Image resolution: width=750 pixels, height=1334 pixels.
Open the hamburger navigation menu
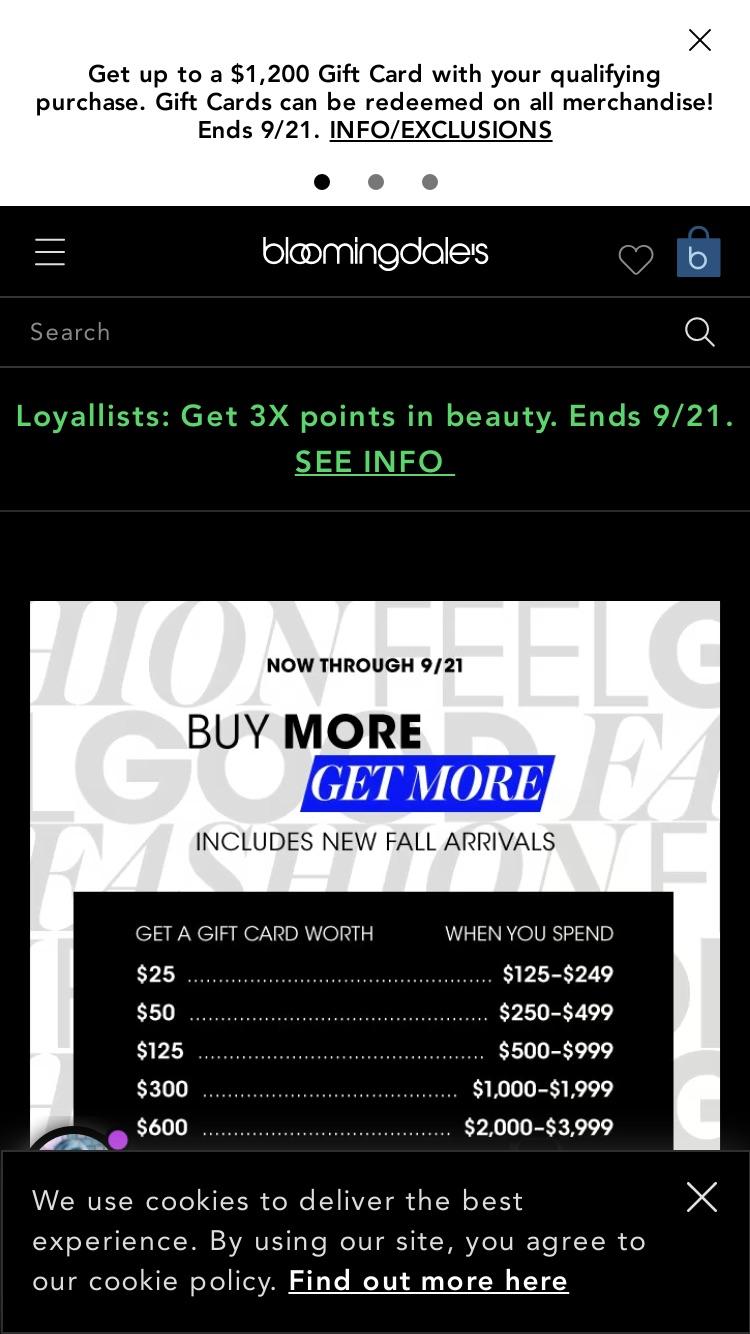[50, 252]
